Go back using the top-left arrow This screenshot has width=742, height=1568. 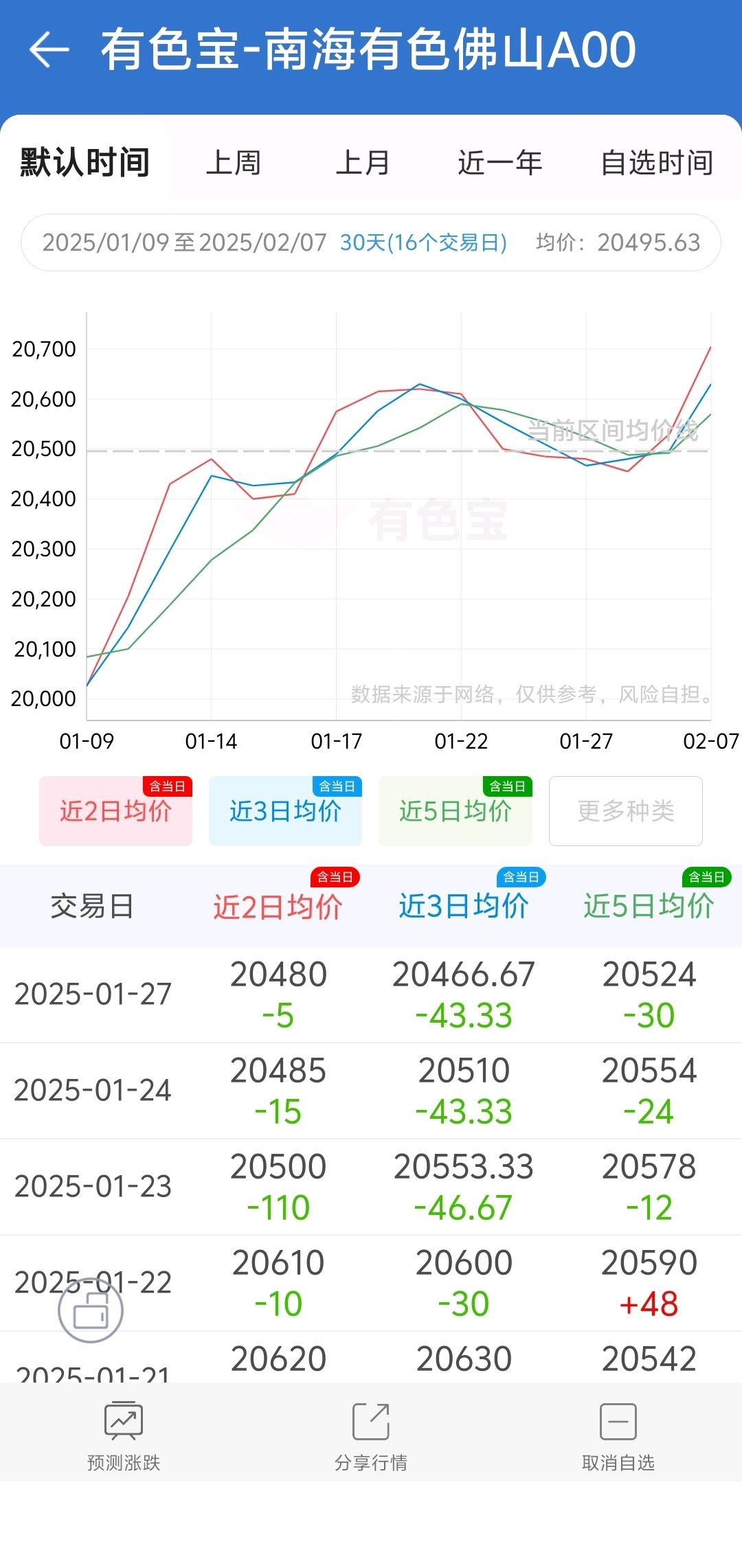[x=49, y=50]
